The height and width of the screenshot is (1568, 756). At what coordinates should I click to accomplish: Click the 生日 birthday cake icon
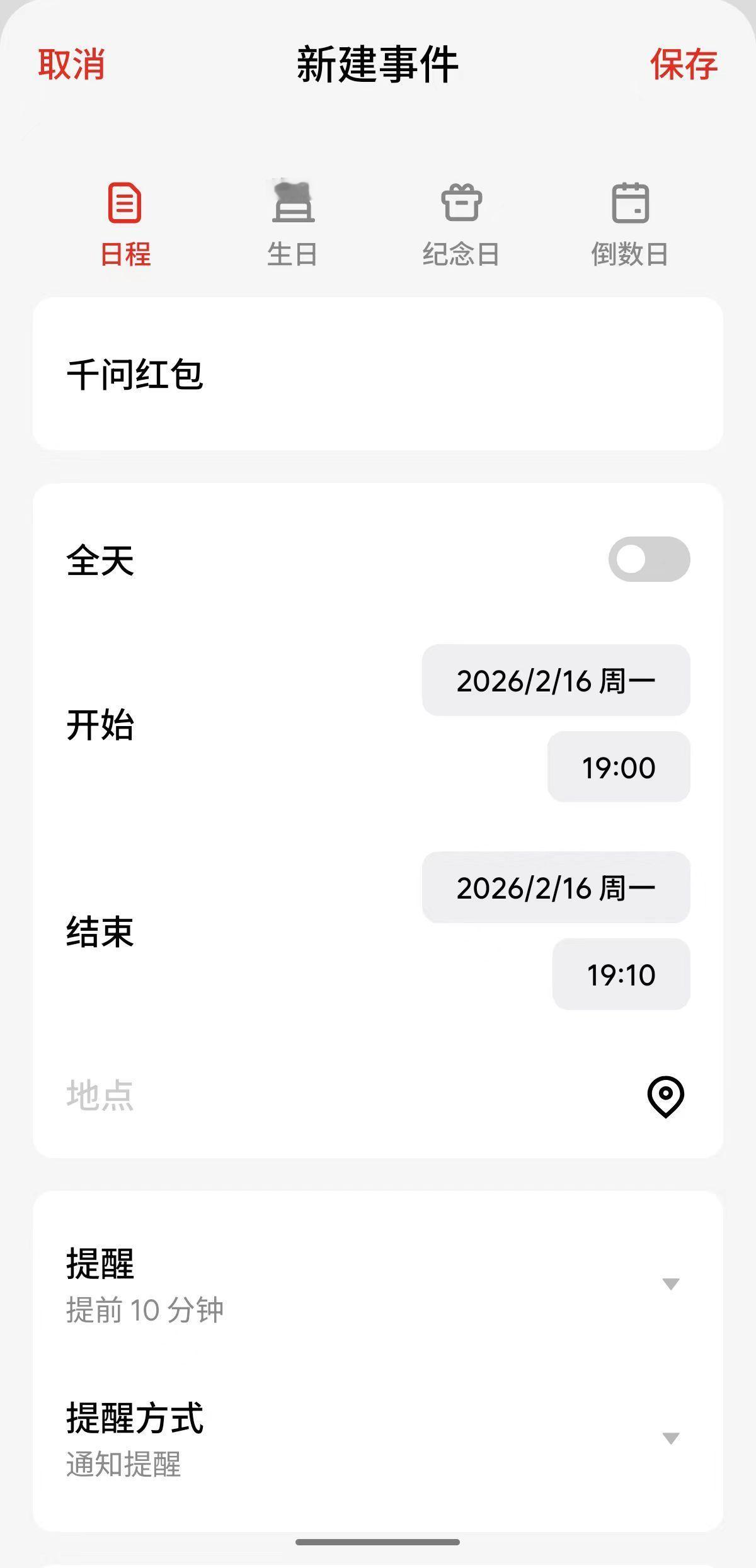click(294, 203)
